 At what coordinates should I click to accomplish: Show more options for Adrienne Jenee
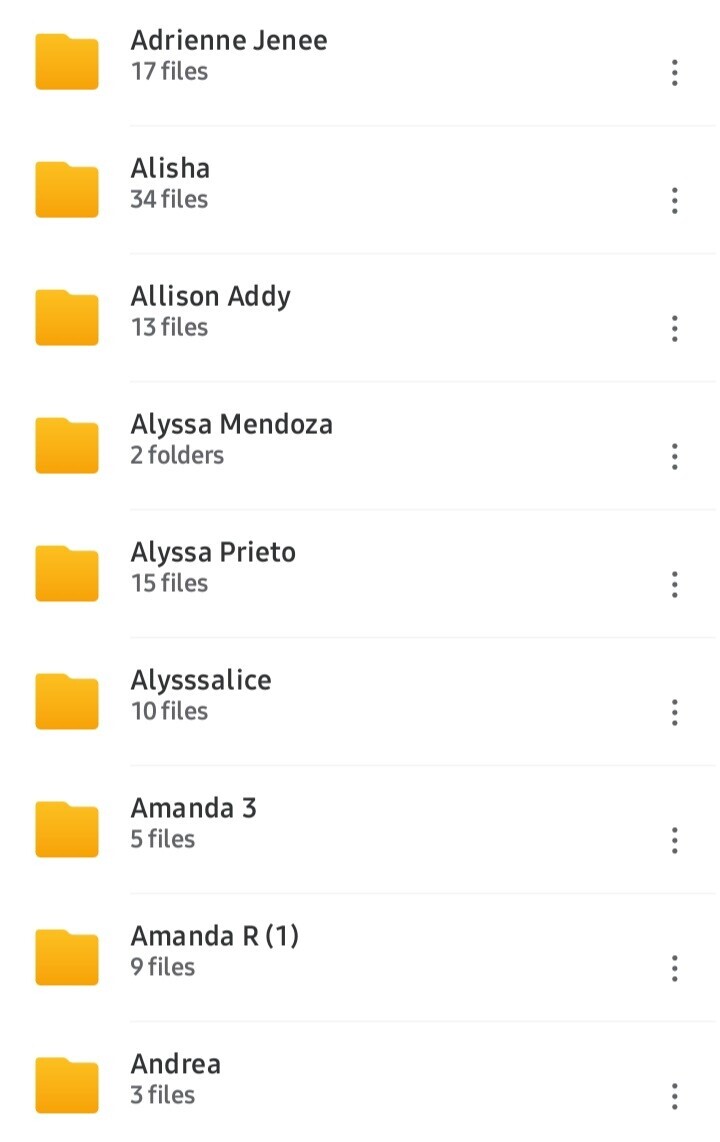point(675,72)
